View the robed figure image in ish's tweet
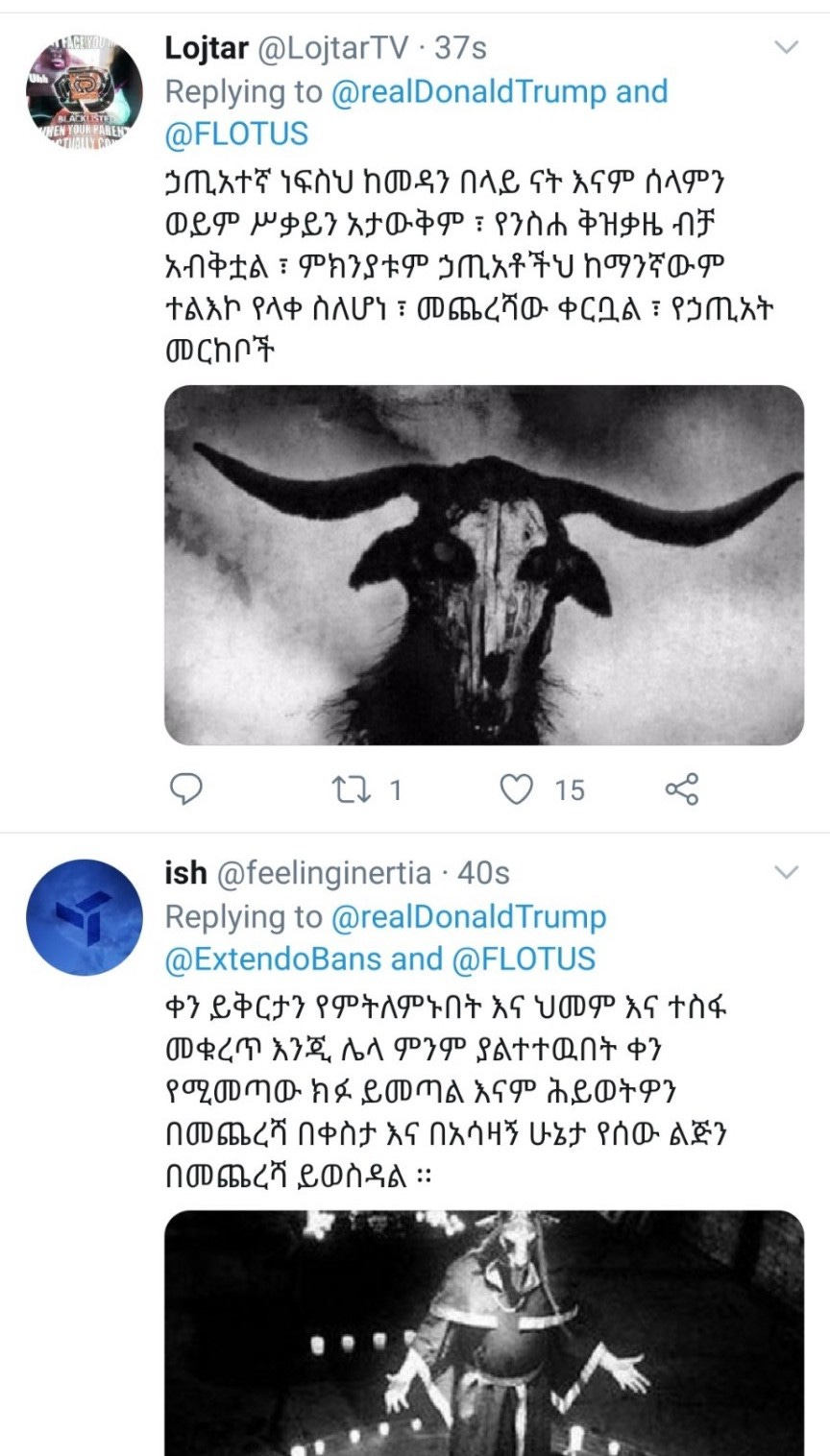The image size is (830, 1456). coord(483,1333)
